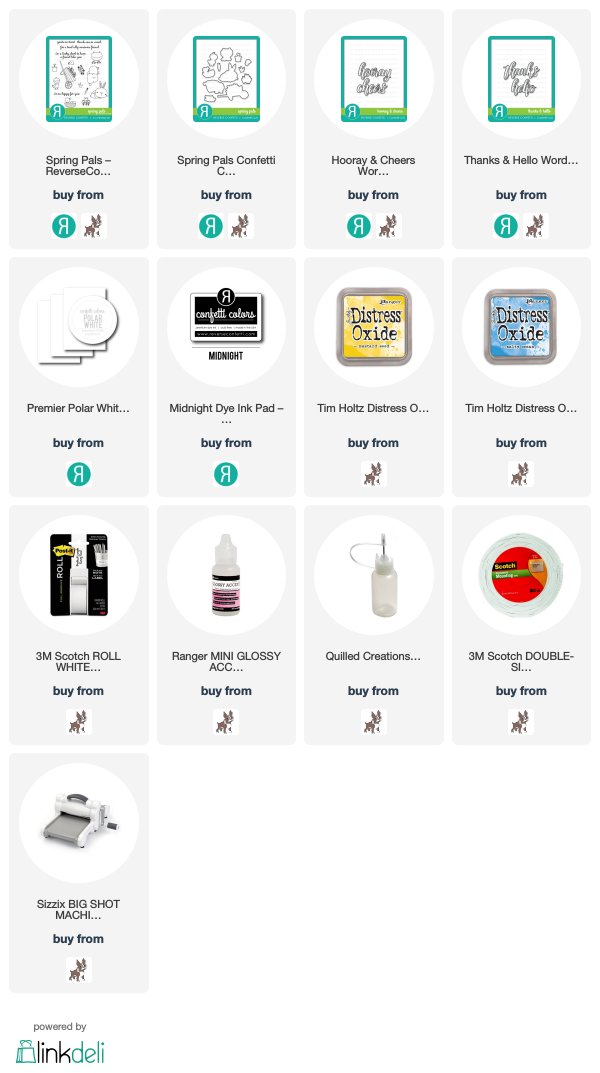The width and height of the screenshot is (600, 1073).
Task: View the Sizzix Big Shot machine
Action: point(79,823)
